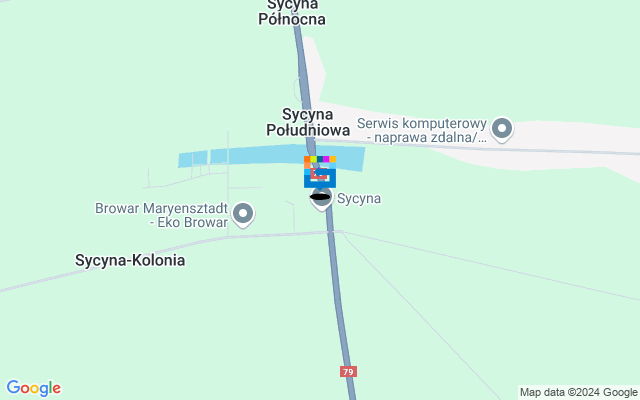The width and height of the screenshot is (640, 400).
Task: Open the colorful marker above Sycyna stop
Action: (x=319, y=171)
